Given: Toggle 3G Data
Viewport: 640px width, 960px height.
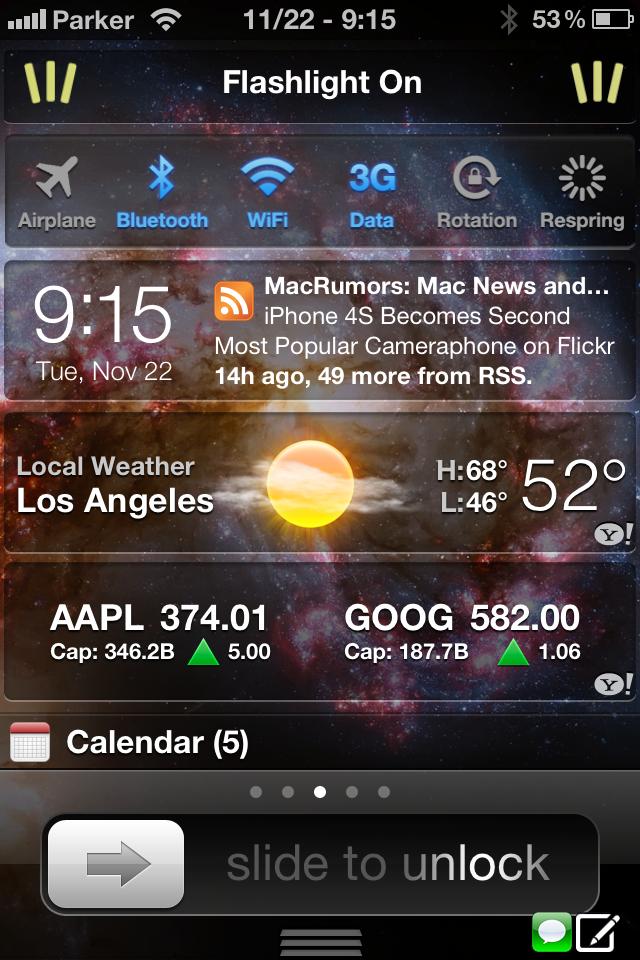Looking at the screenshot, I should pyautogui.click(x=372, y=192).
